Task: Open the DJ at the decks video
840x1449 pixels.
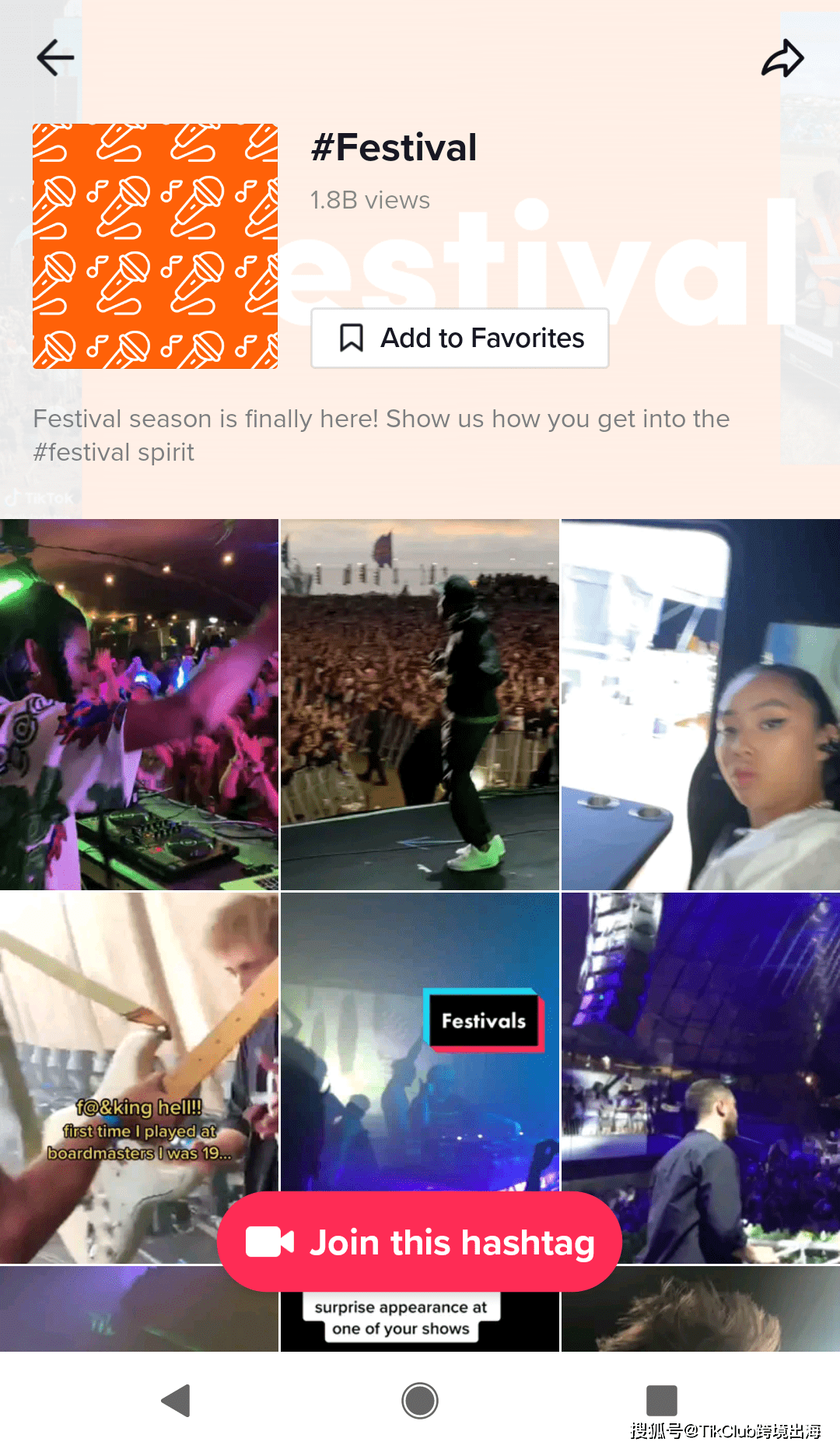Action: point(139,704)
